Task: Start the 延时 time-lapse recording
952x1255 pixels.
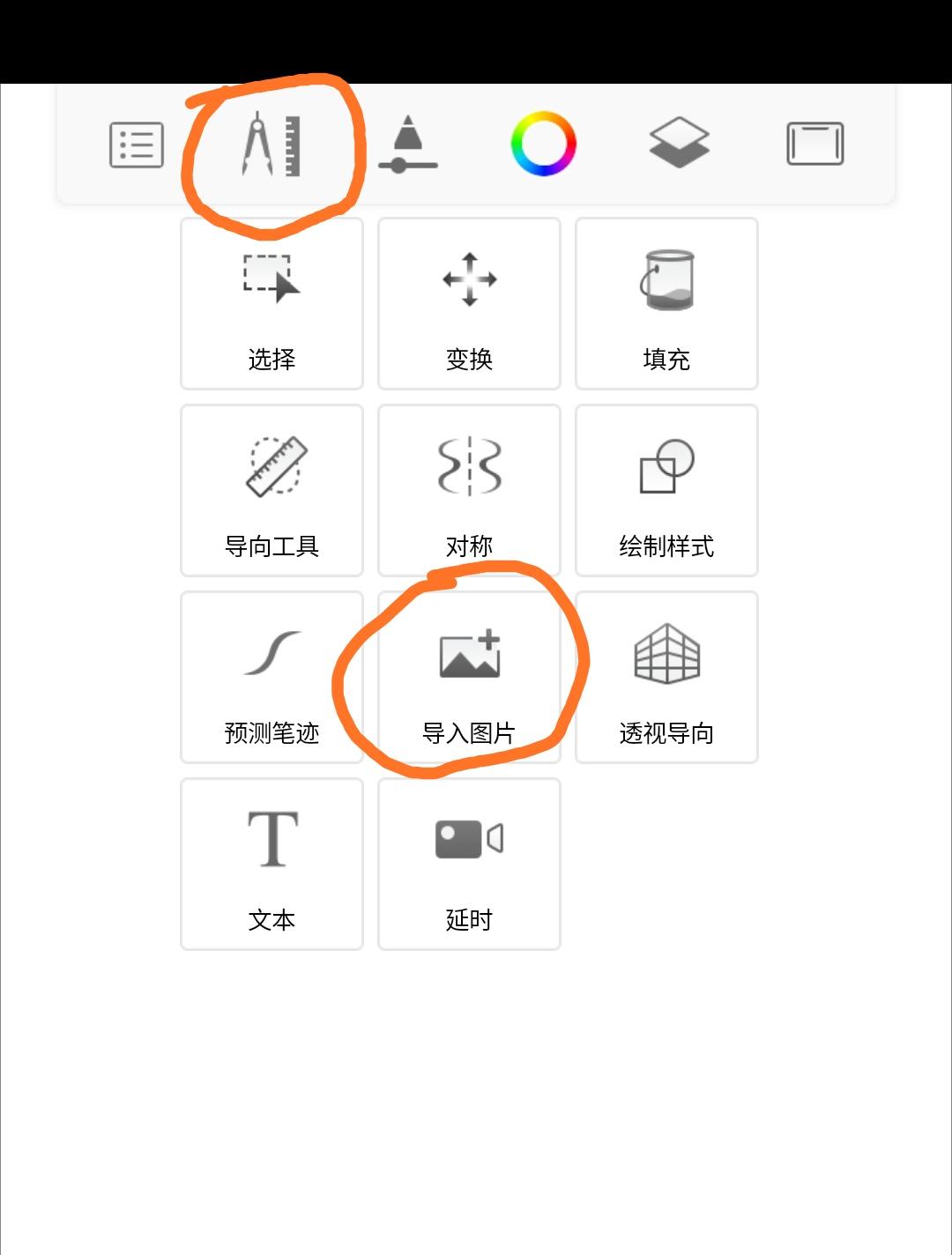Action: [x=469, y=865]
